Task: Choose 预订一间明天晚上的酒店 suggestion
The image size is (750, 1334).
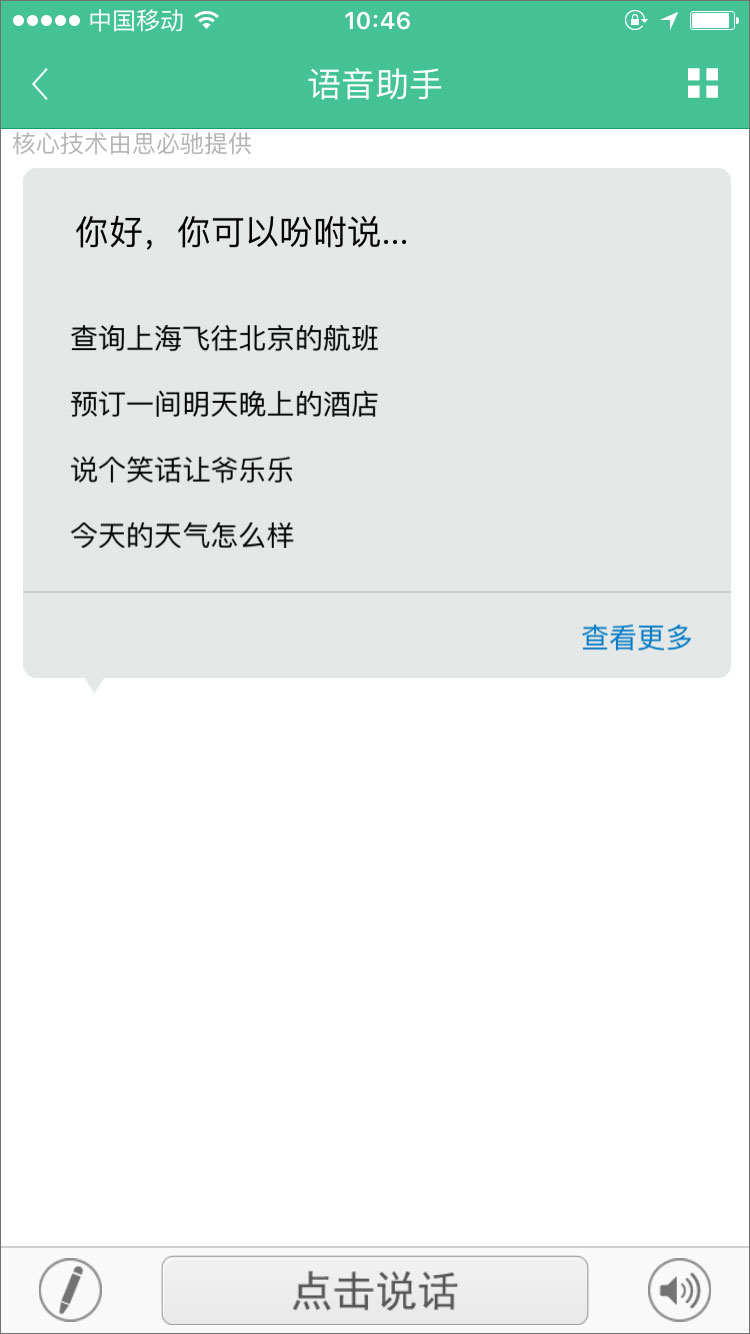Action: [x=225, y=404]
